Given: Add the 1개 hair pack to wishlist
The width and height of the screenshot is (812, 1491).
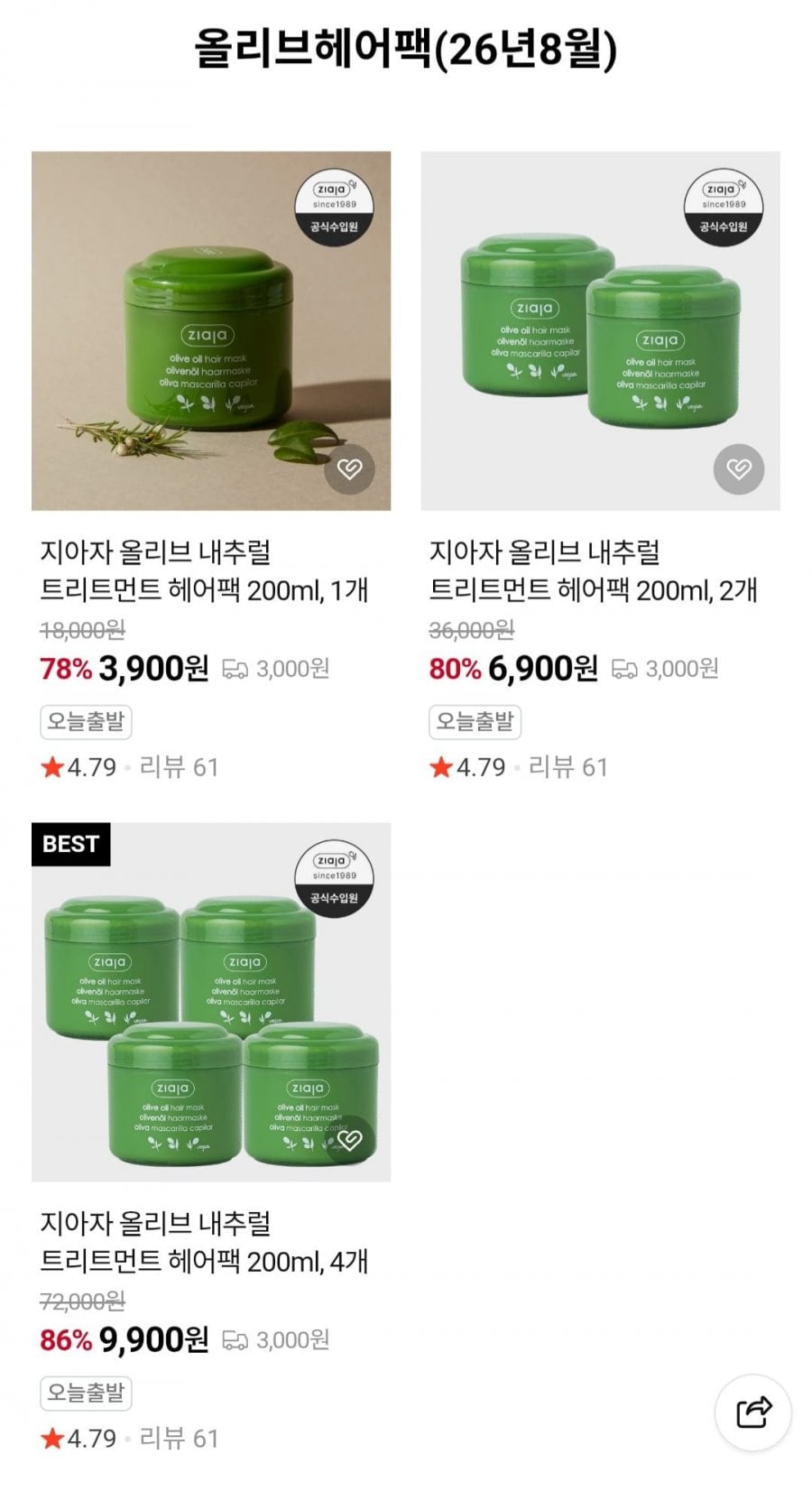Looking at the screenshot, I should (349, 469).
